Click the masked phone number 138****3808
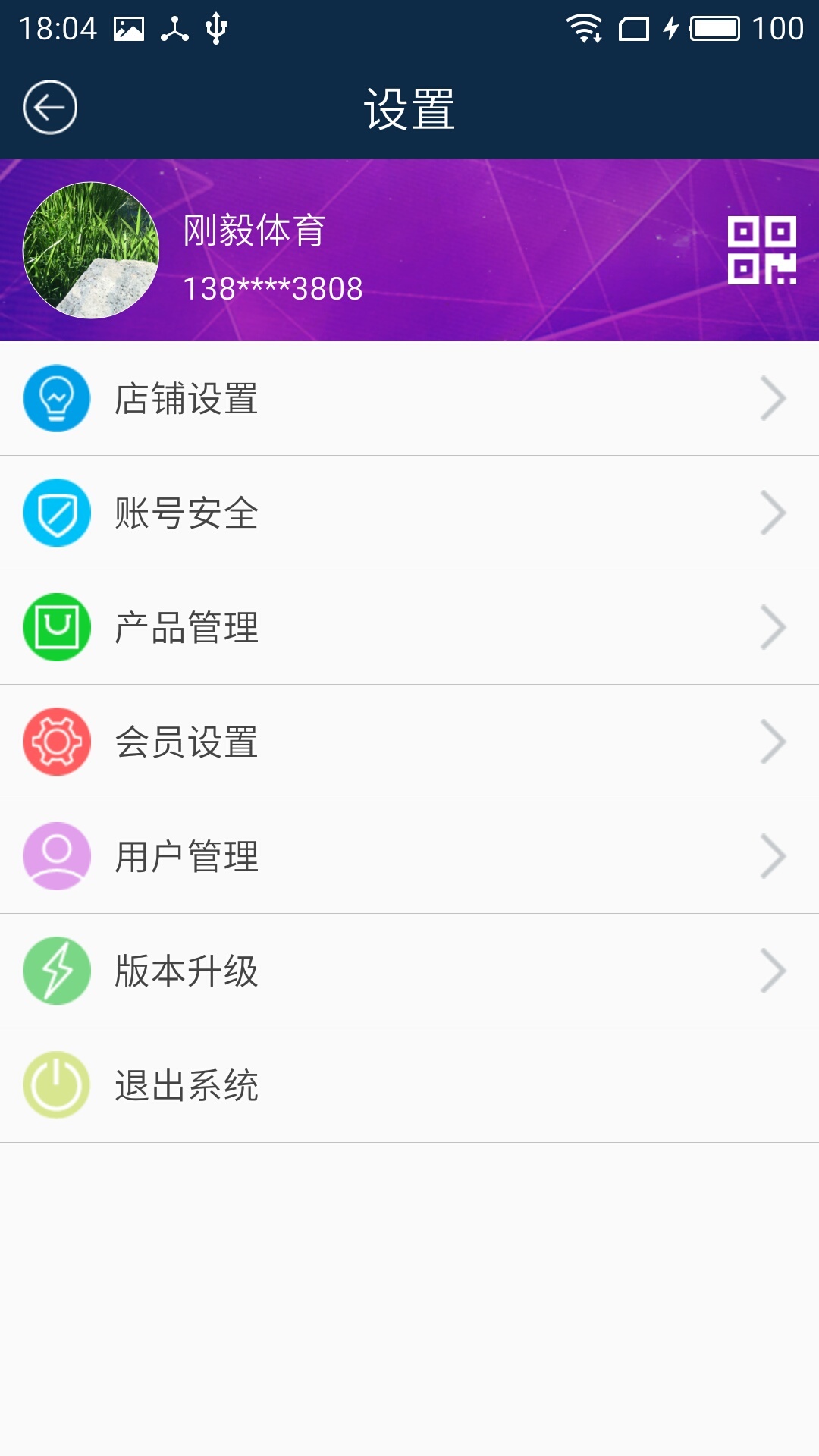This screenshot has height=1456, width=819. (x=273, y=288)
